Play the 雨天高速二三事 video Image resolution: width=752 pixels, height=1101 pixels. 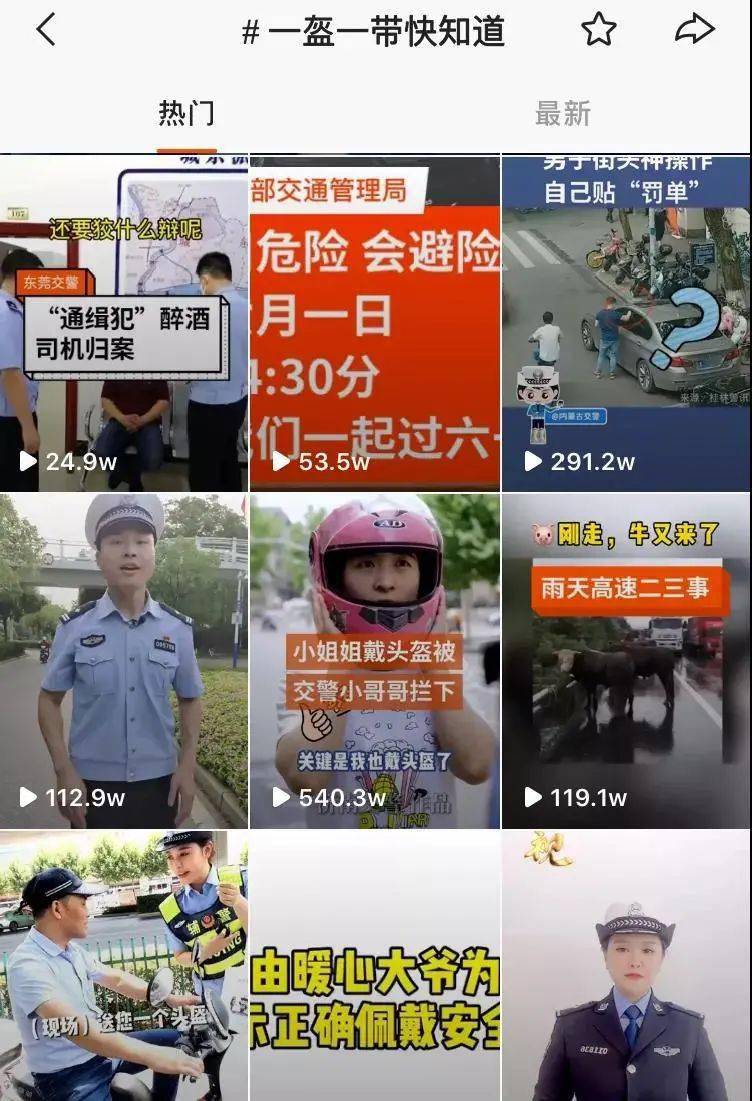point(626,660)
